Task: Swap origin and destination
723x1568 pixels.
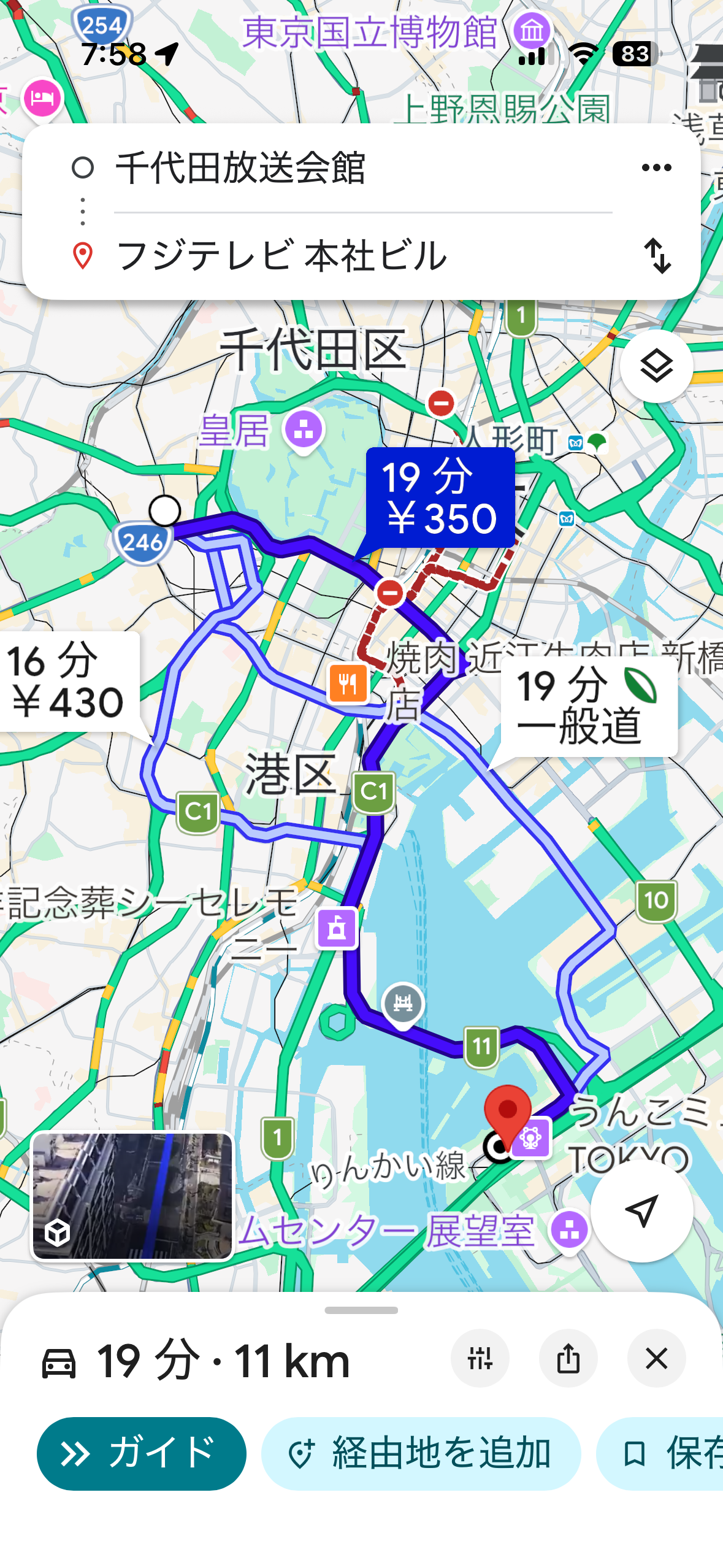Action: 657,256
